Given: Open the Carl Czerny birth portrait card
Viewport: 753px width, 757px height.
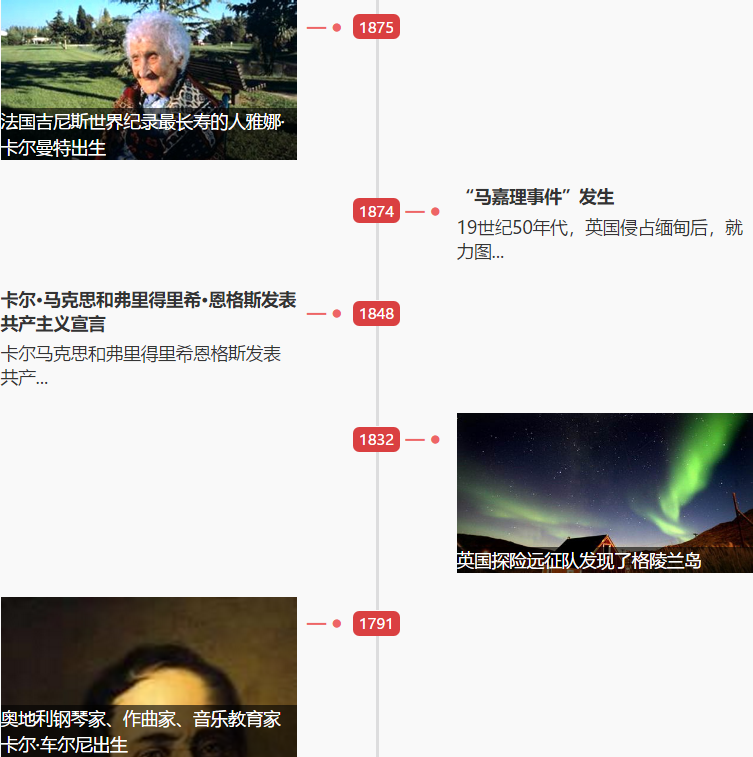Looking at the screenshot, I should click(148, 676).
